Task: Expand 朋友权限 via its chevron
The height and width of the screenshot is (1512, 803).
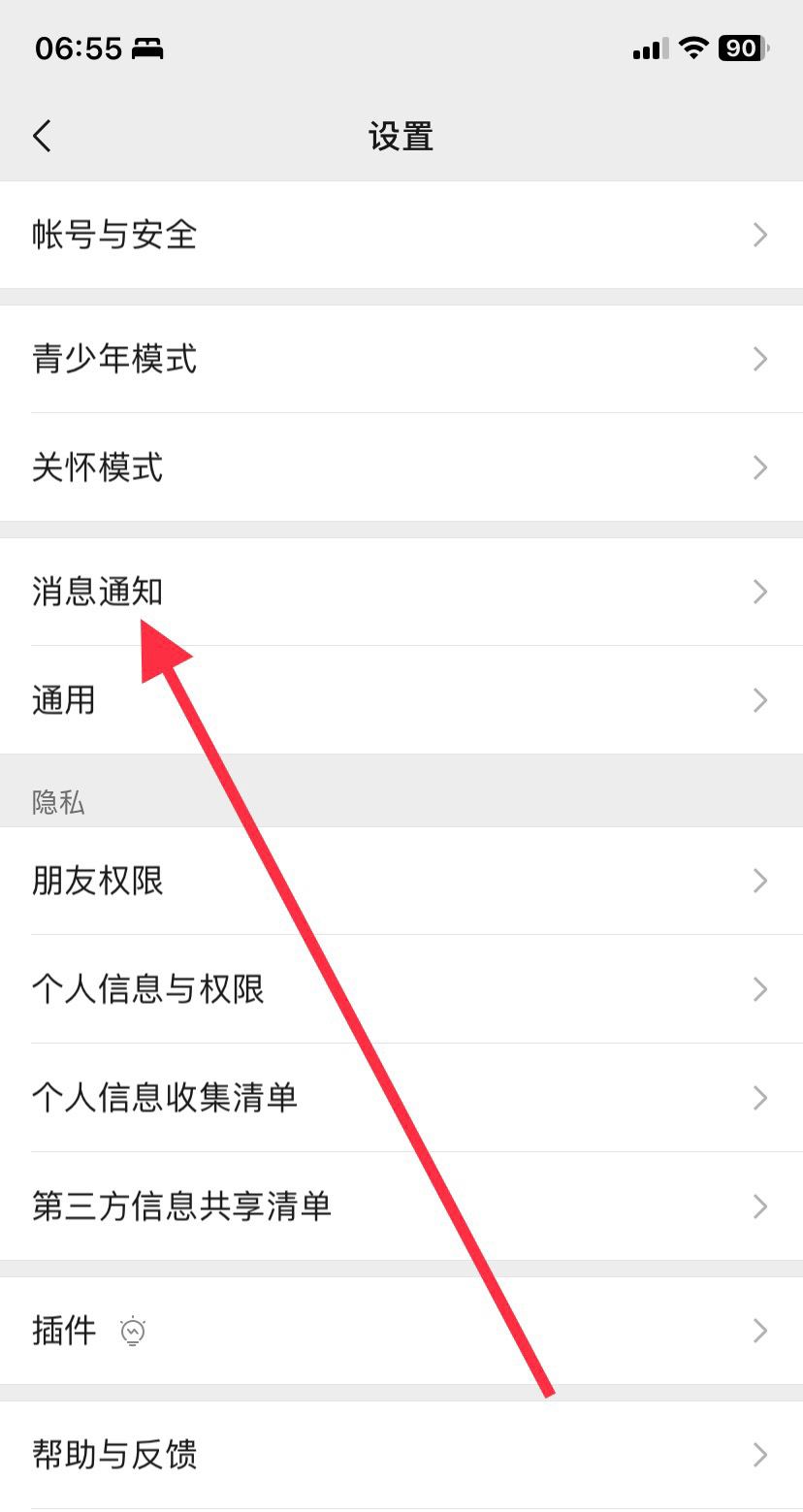Action: coord(760,881)
